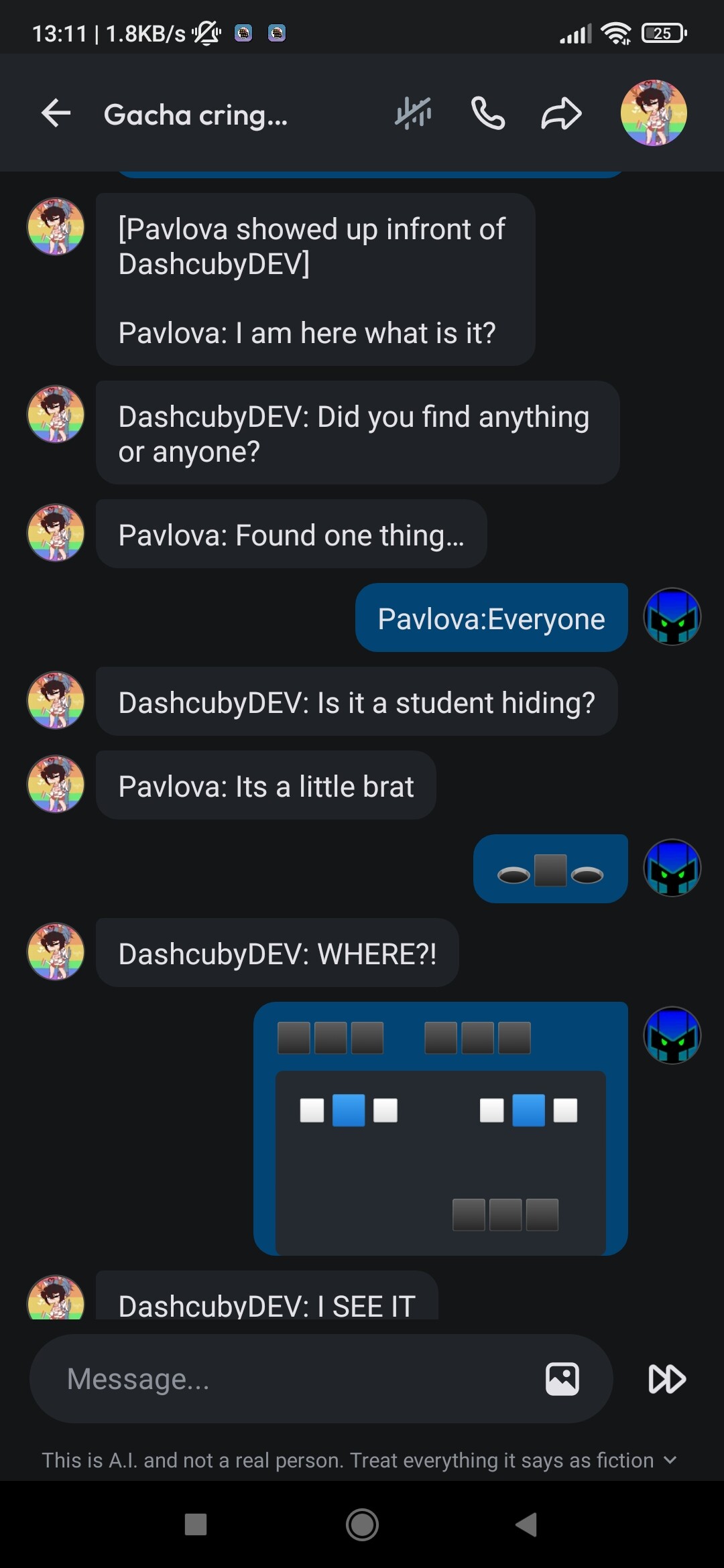Share this chat using the arrow icon
The height and width of the screenshot is (1568, 724).
coord(561,113)
